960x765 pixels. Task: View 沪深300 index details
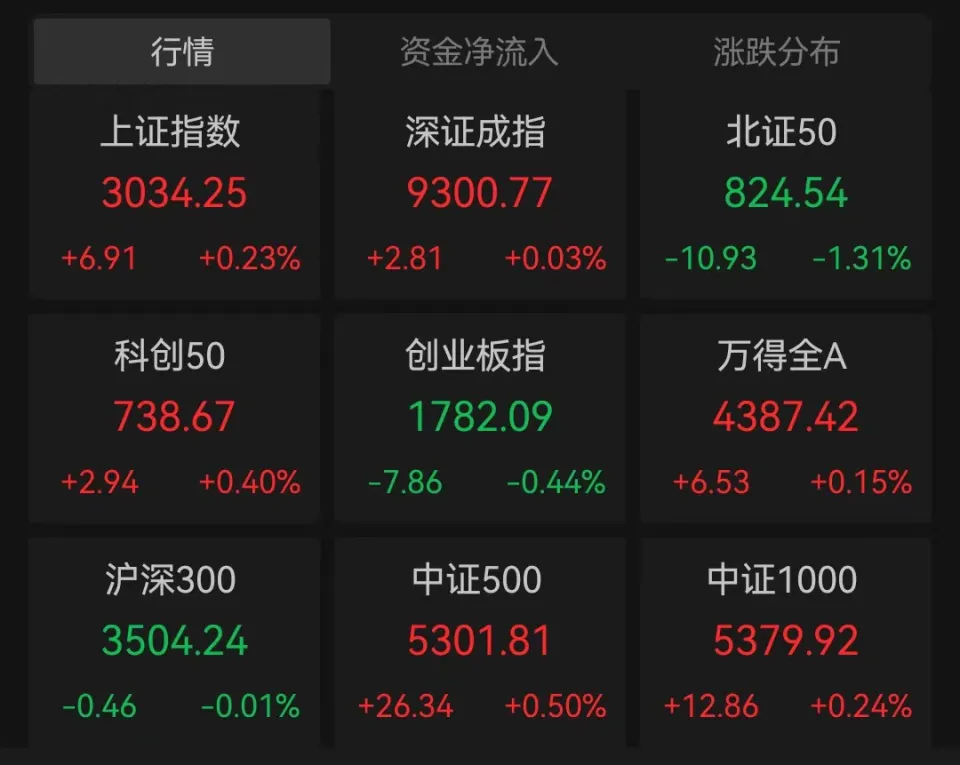click(175, 642)
